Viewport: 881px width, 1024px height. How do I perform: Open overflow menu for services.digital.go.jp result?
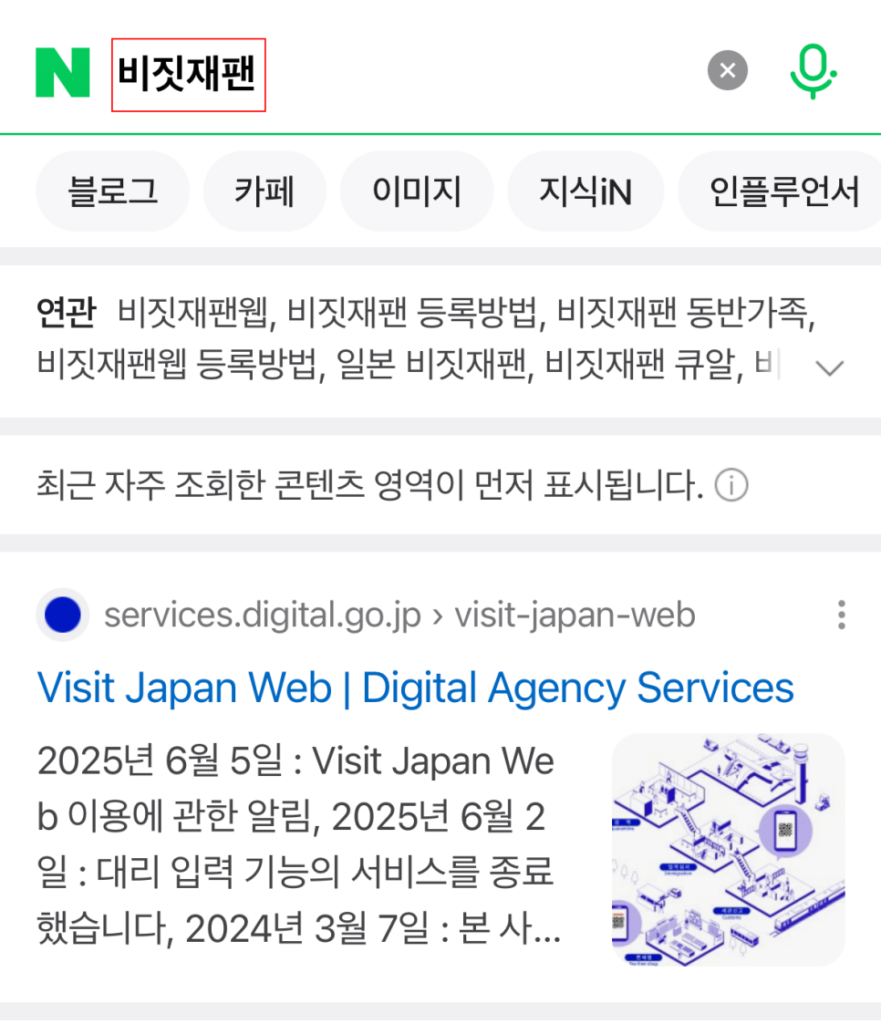click(x=842, y=615)
